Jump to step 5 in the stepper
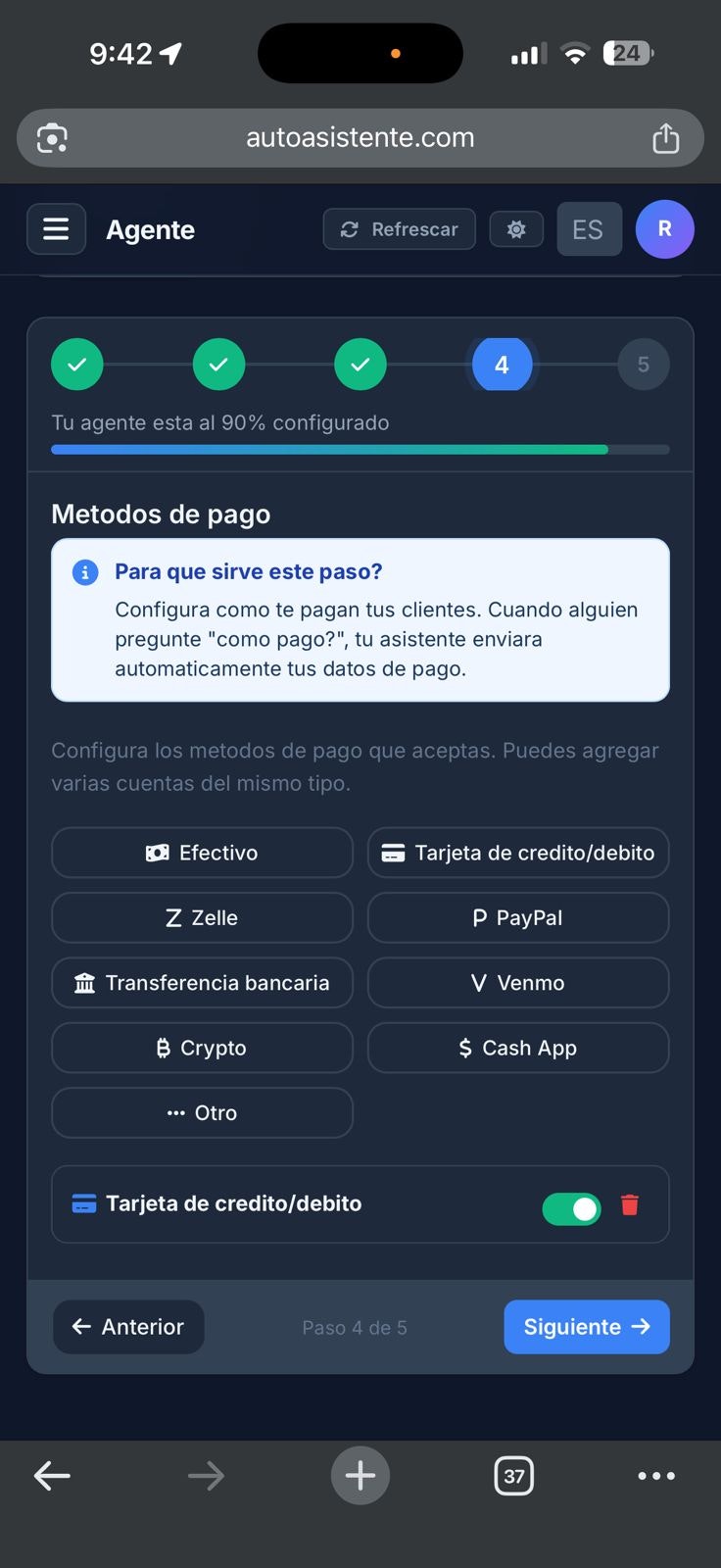 643,365
